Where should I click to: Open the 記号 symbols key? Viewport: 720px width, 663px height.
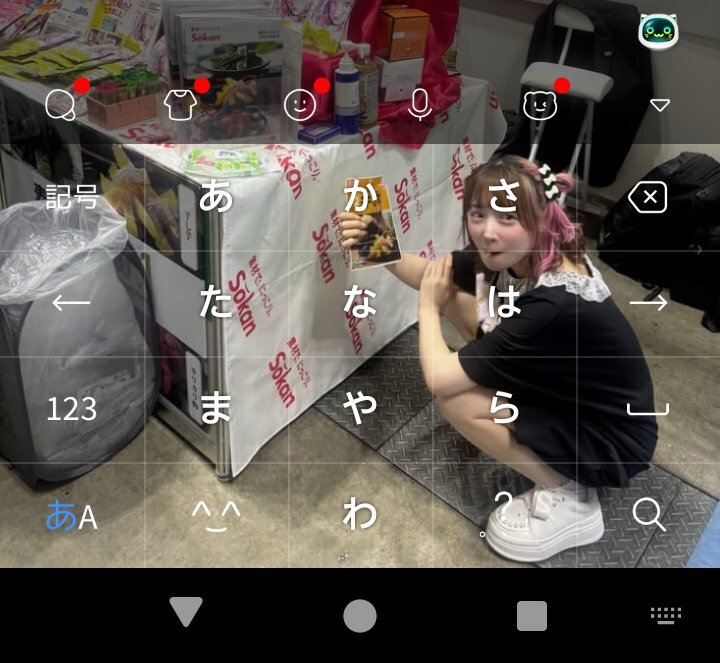point(72,197)
